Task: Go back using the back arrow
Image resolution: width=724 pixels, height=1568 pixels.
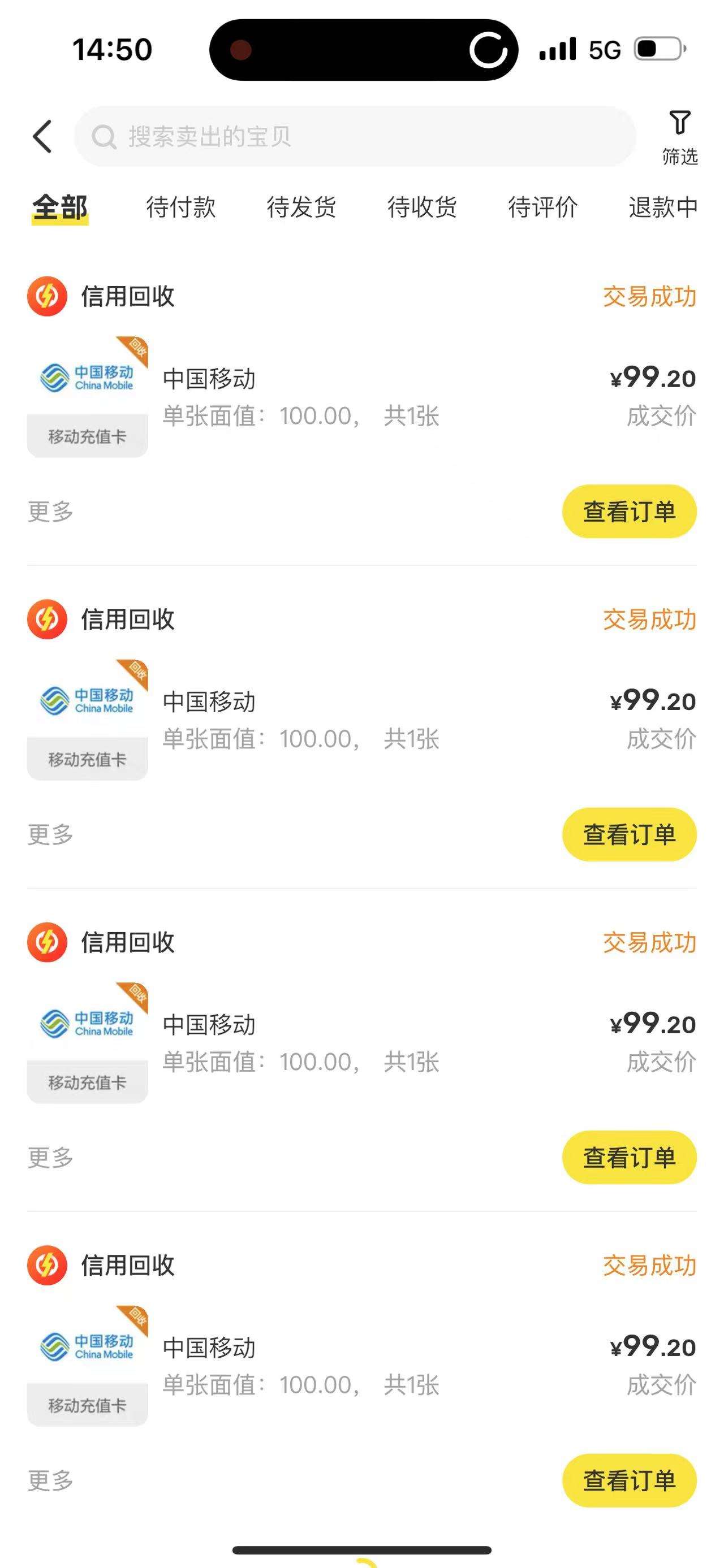Action: pyautogui.click(x=42, y=136)
